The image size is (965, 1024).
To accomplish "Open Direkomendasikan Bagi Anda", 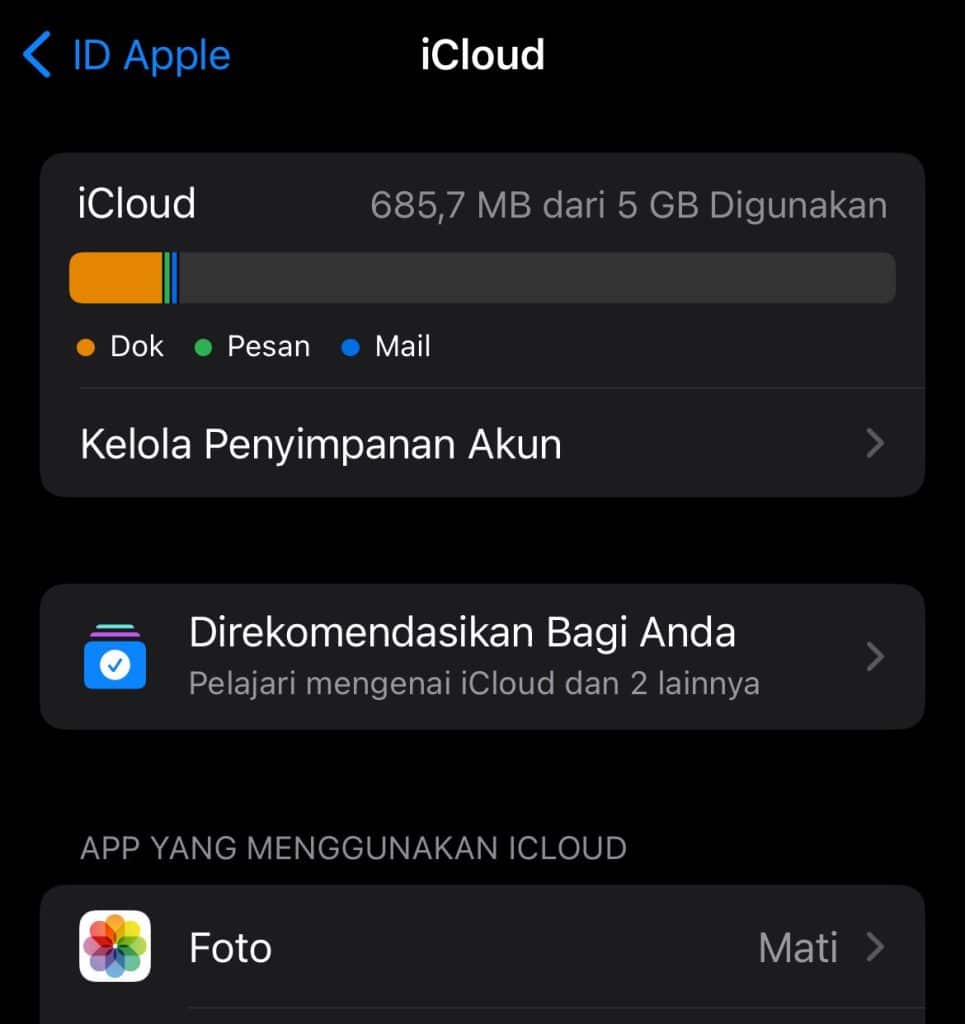I will [x=481, y=656].
